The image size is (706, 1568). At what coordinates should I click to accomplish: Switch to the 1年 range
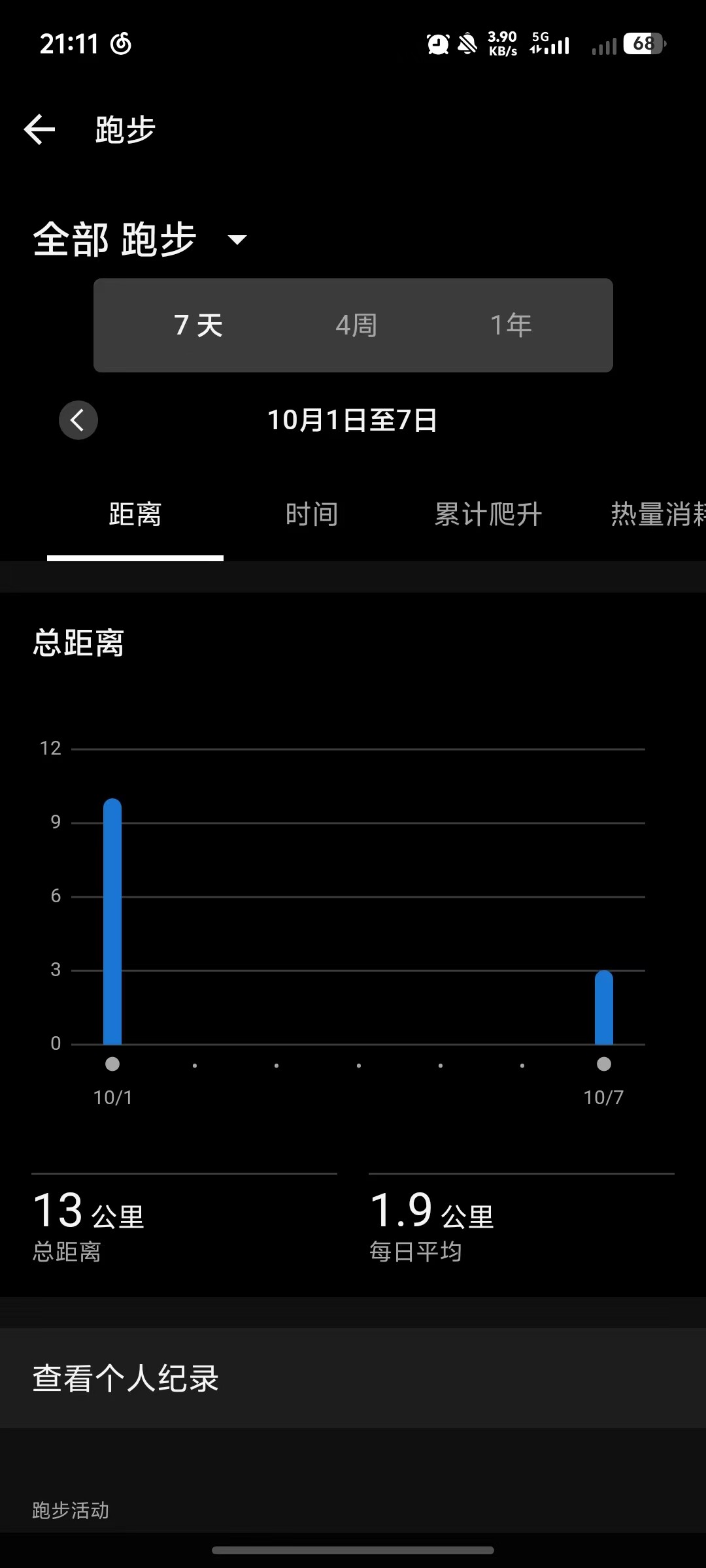511,325
